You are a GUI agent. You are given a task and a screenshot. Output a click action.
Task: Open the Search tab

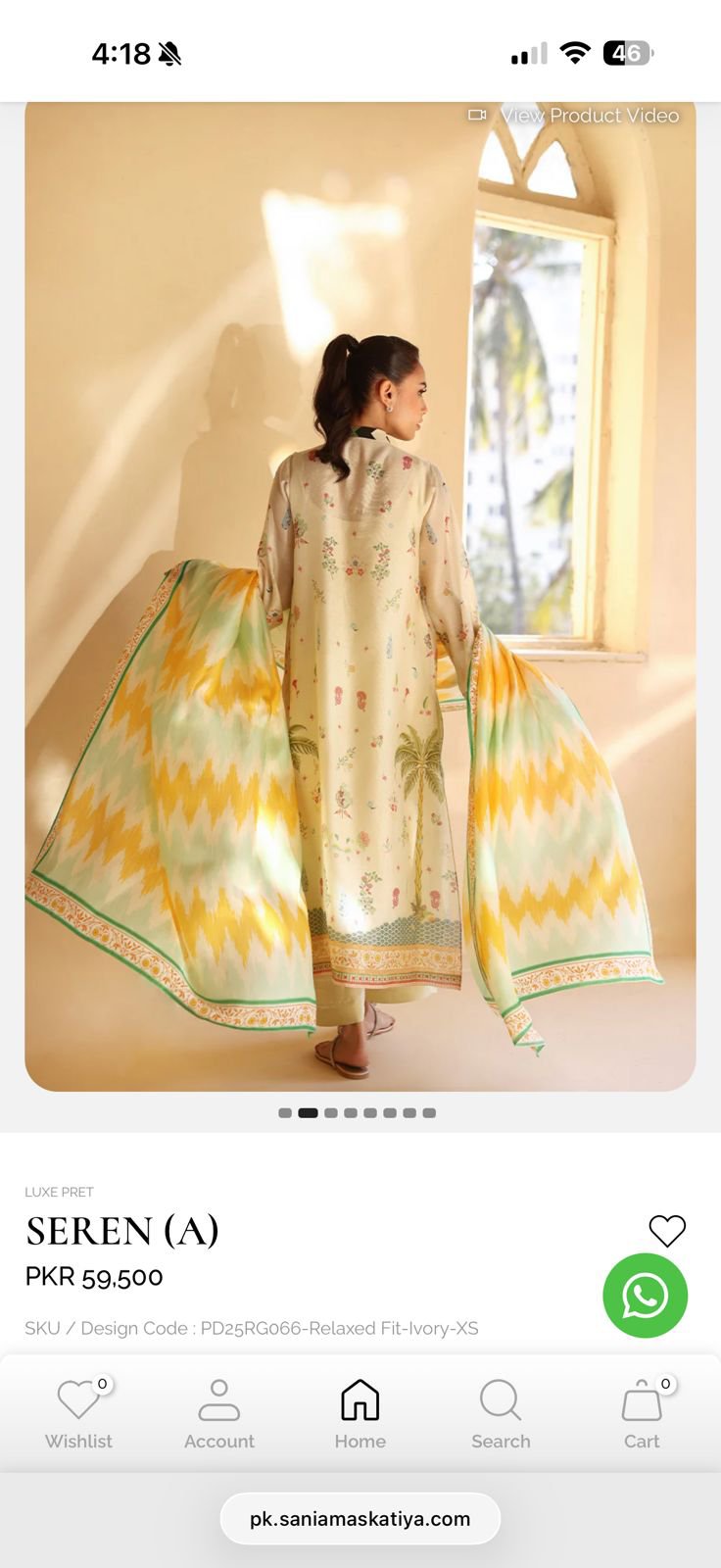(501, 1413)
